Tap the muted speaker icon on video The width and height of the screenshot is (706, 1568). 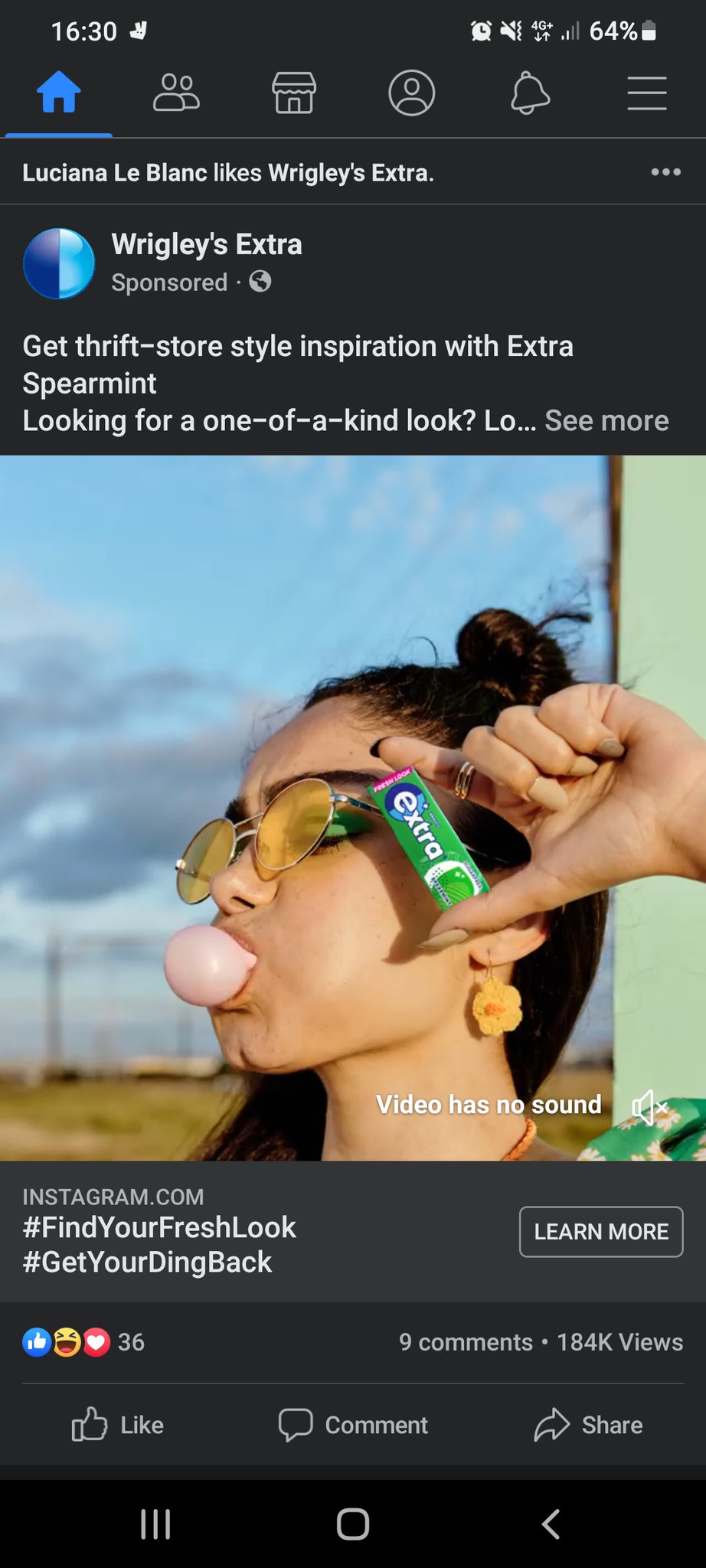[649, 1106]
